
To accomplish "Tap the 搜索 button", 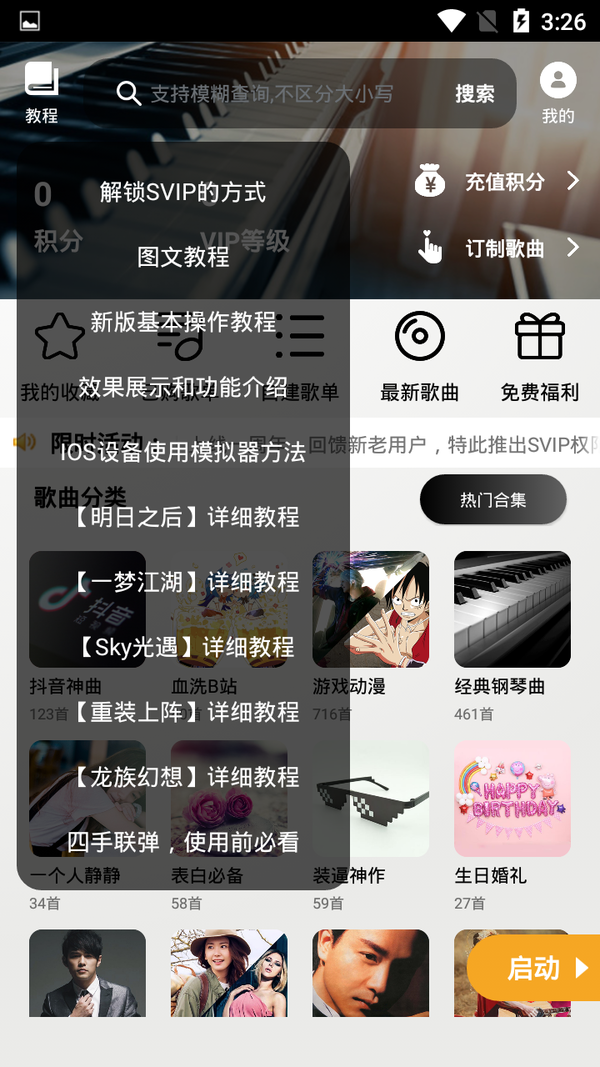I will point(475,94).
